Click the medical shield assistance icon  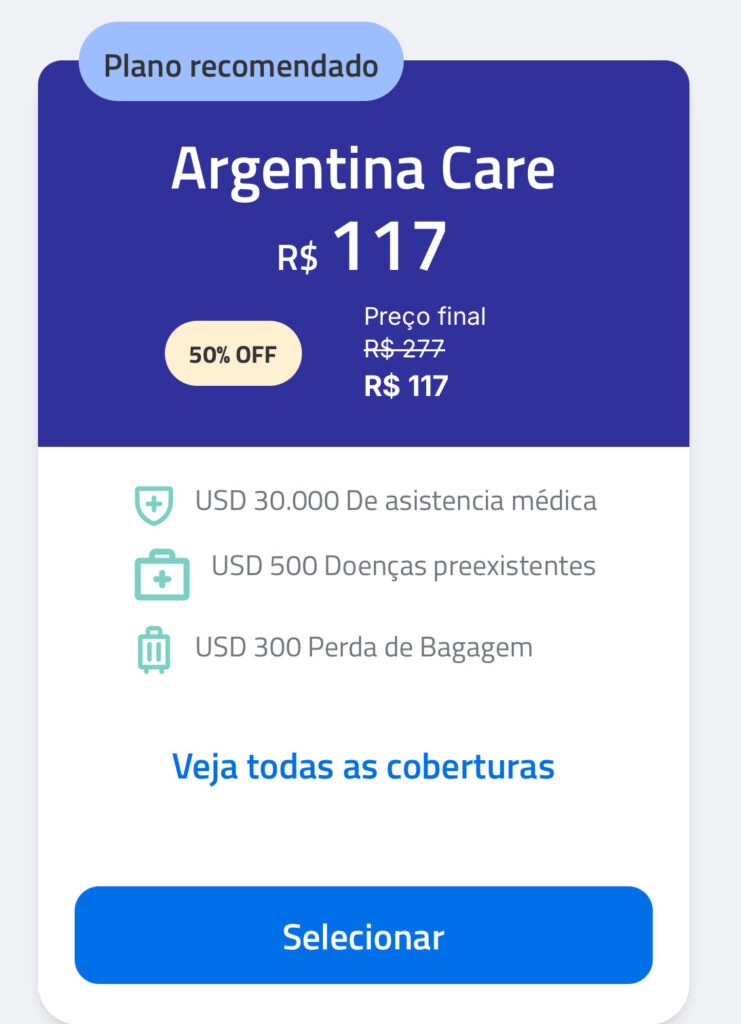[x=152, y=502]
